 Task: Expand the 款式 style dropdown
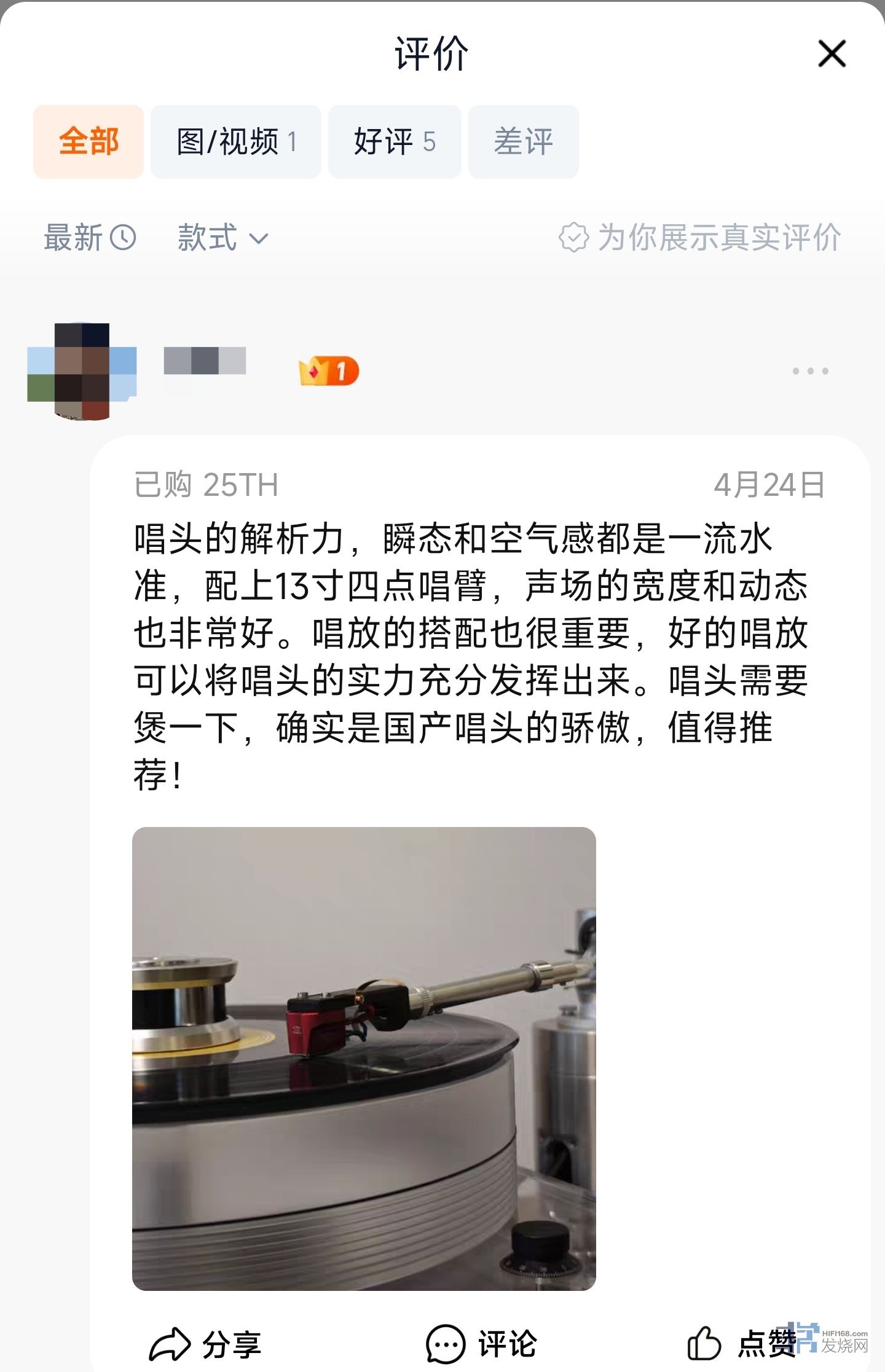pyautogui.click(x=222, y=238)
